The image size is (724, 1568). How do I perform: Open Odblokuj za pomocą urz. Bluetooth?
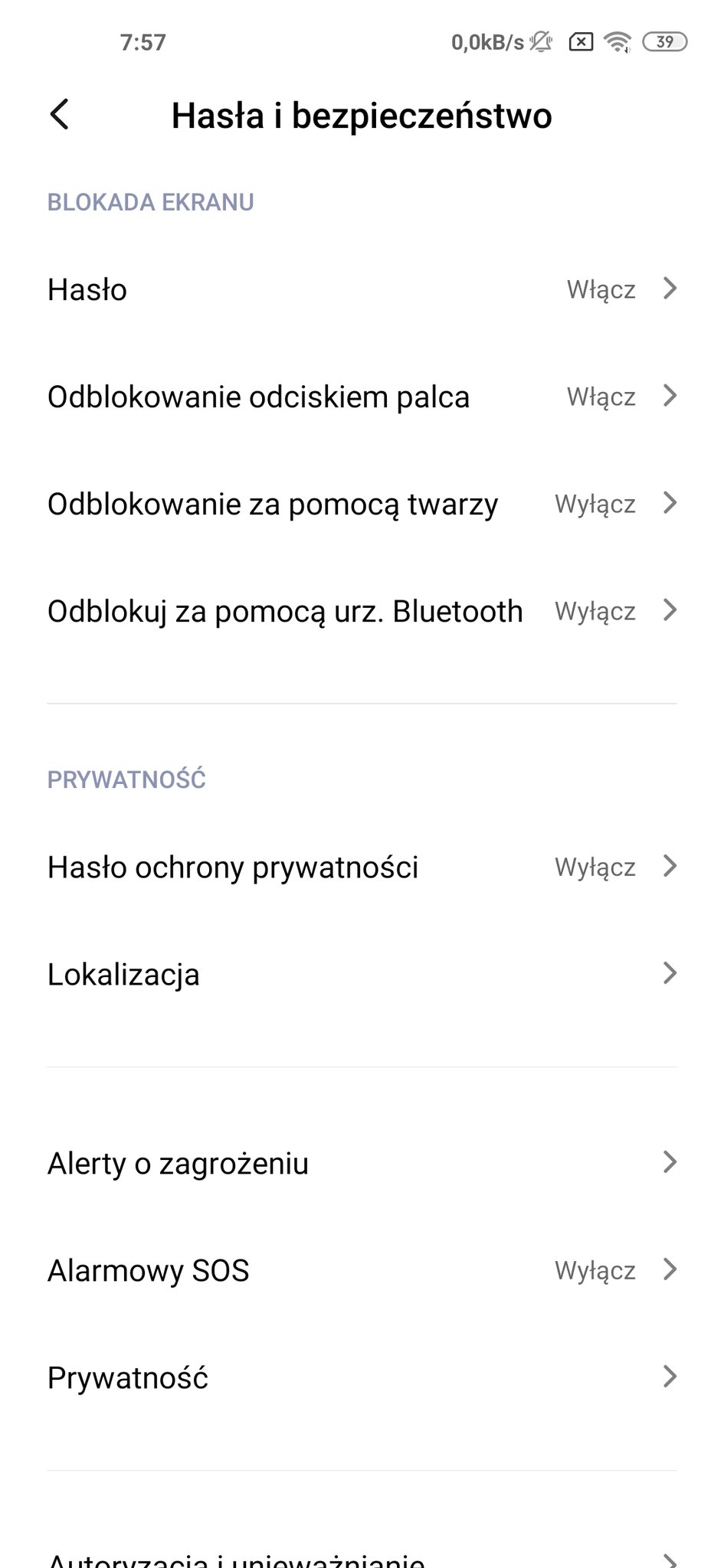[x=362, y=611]
